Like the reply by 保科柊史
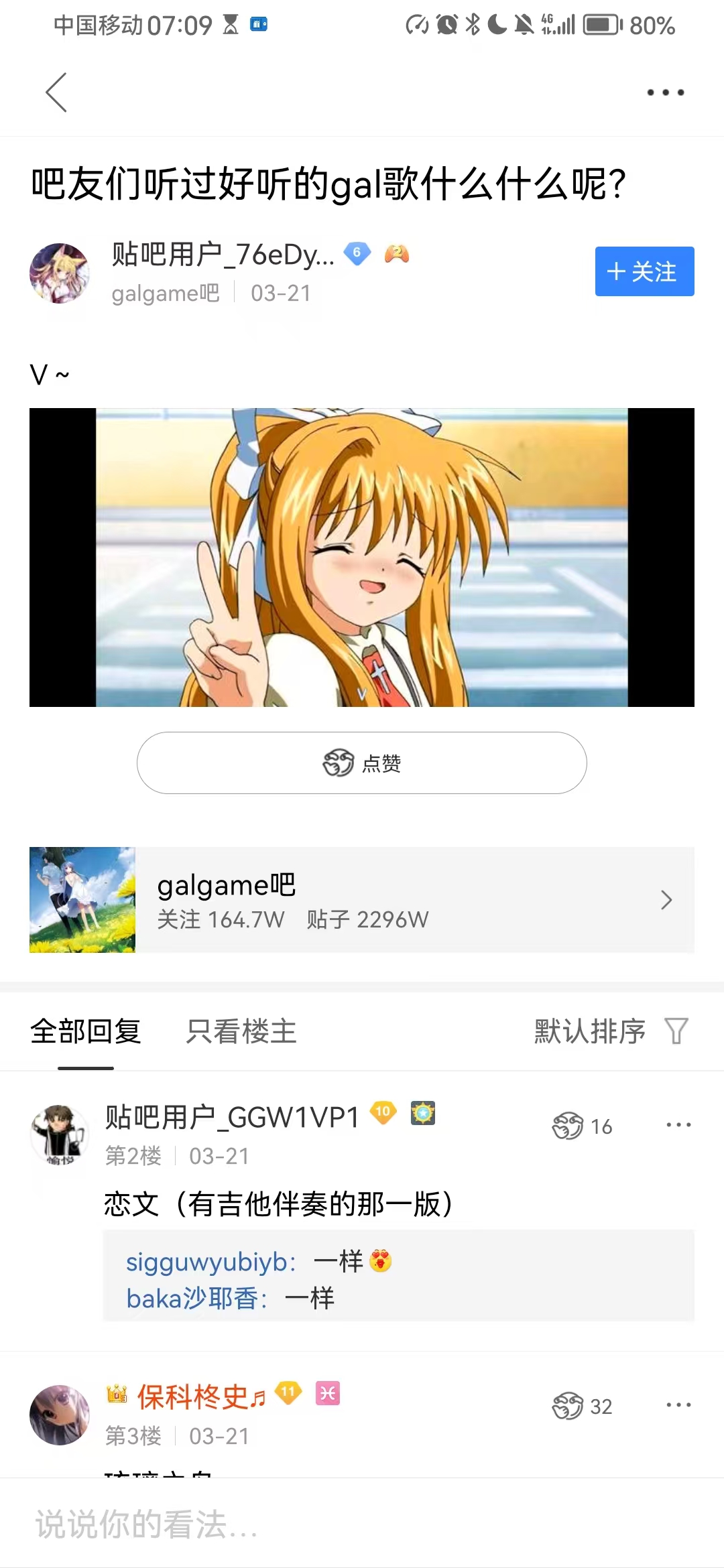724x1568 pixels. coord(582,1406)
